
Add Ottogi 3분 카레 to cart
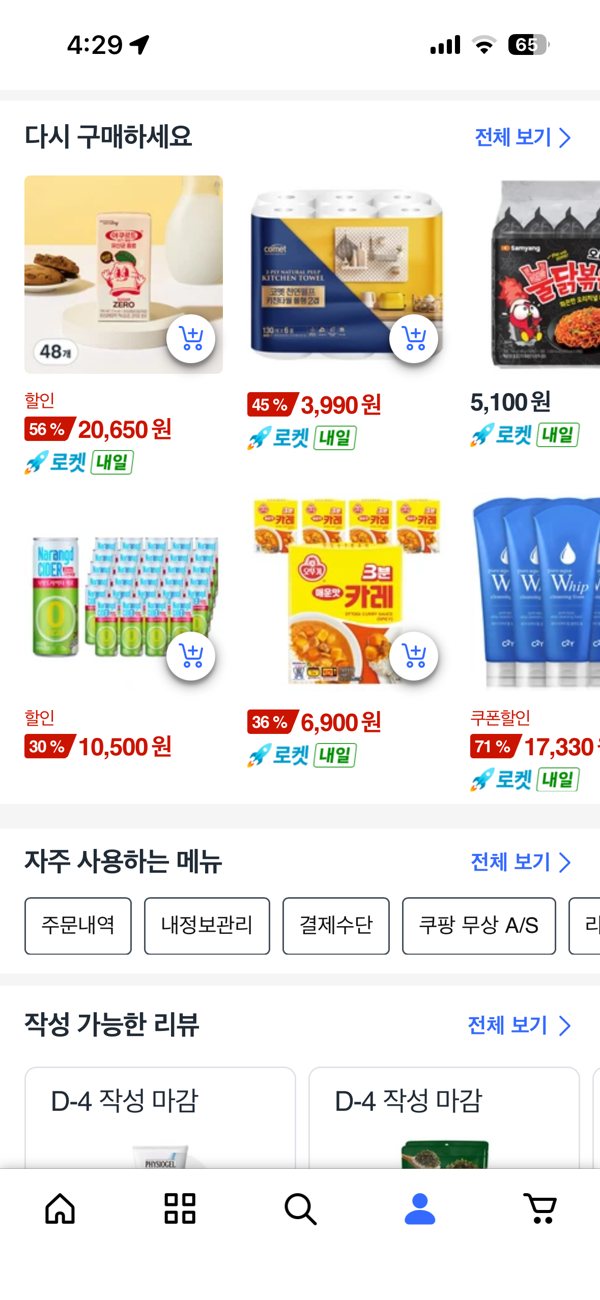pos(414,657)
